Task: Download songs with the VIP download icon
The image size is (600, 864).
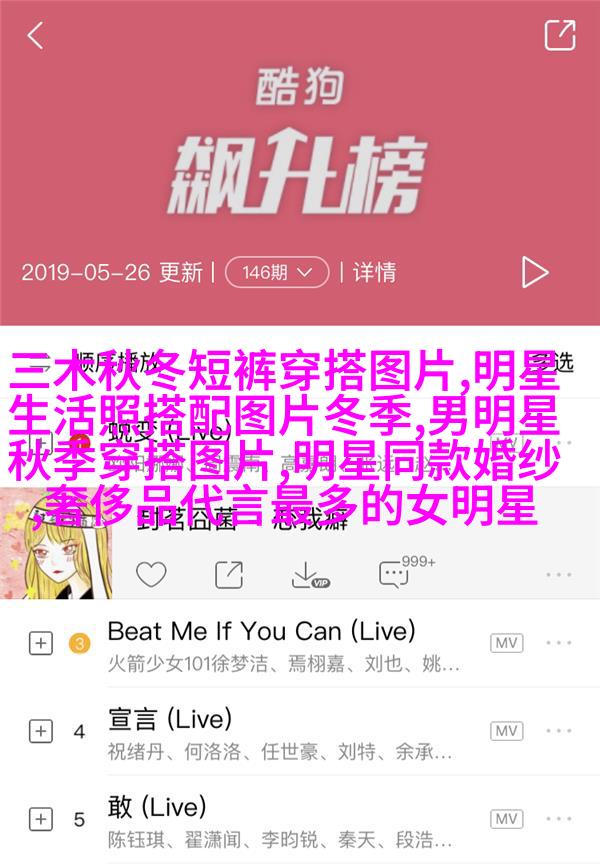Action: click(308, 575)
